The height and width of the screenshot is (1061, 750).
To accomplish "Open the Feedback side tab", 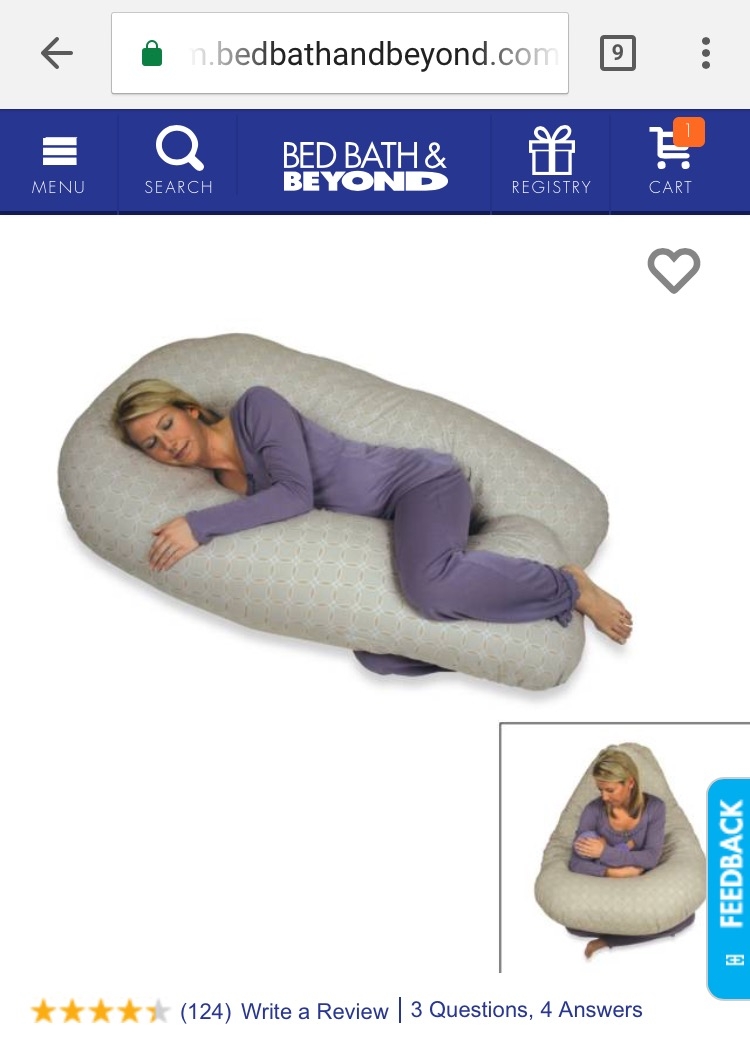I will [x=730, y=887].
